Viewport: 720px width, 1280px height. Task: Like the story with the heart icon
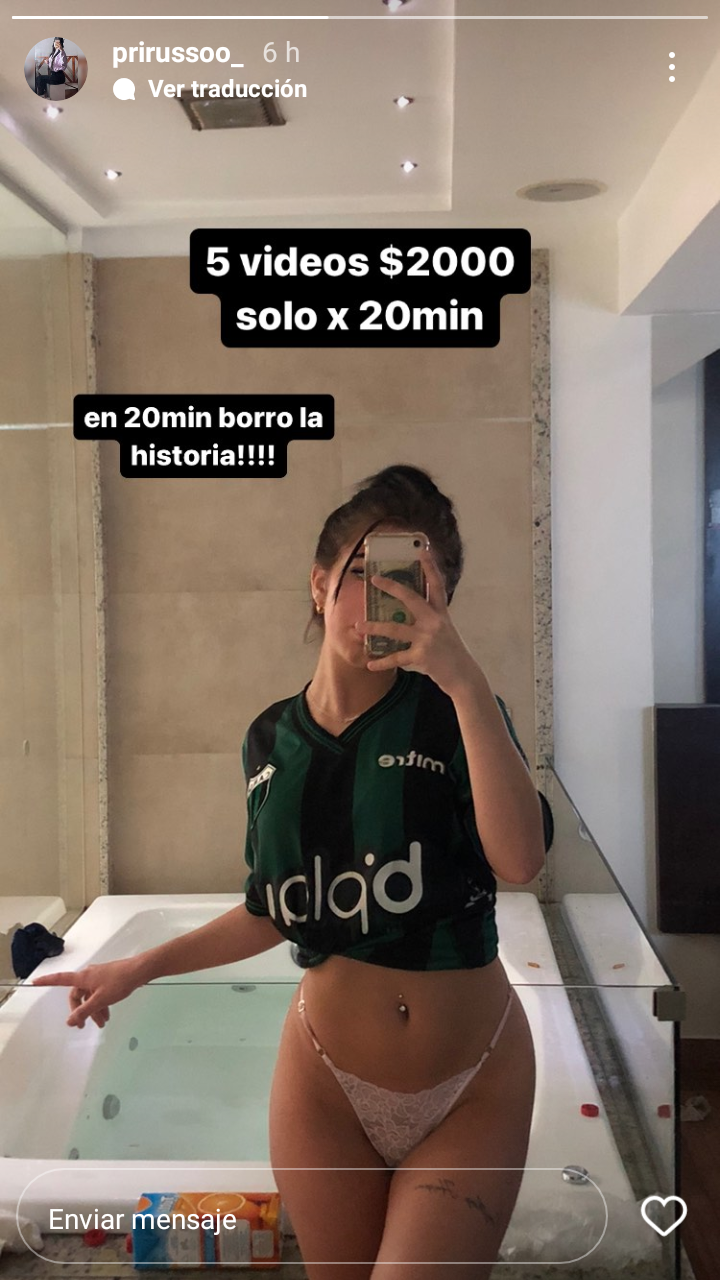click(x=664, y=1216)
